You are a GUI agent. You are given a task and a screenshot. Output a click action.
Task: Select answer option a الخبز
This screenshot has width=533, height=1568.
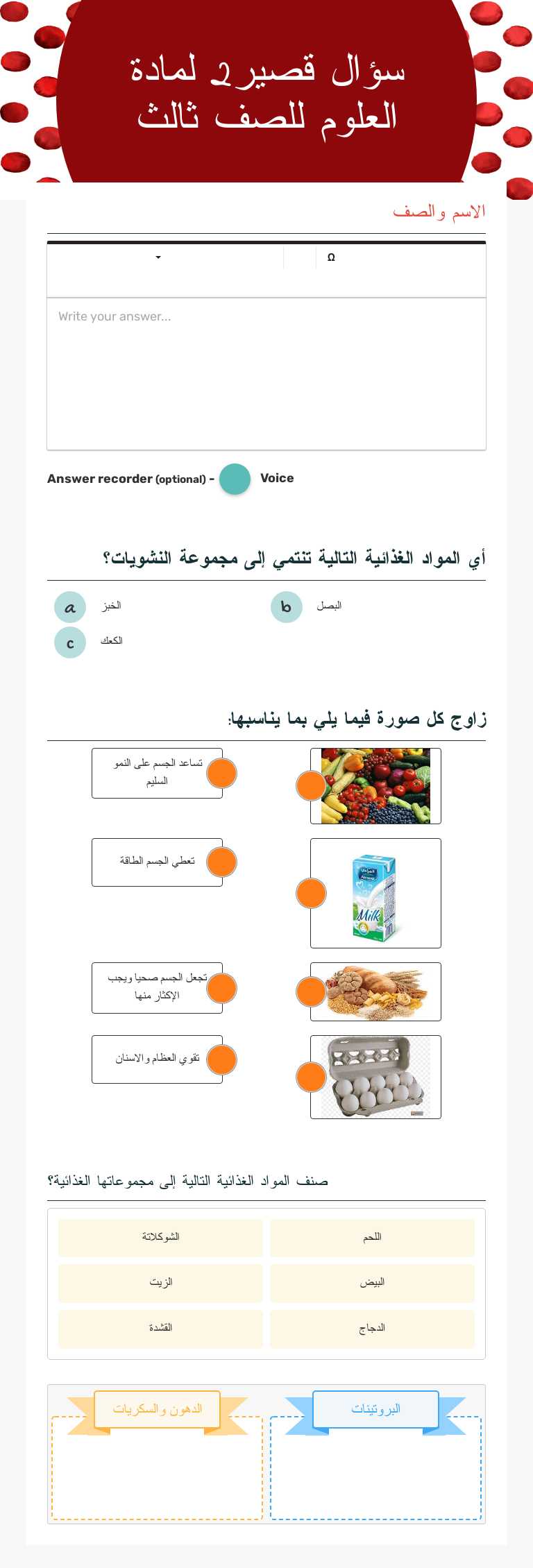tap(69, 606)
